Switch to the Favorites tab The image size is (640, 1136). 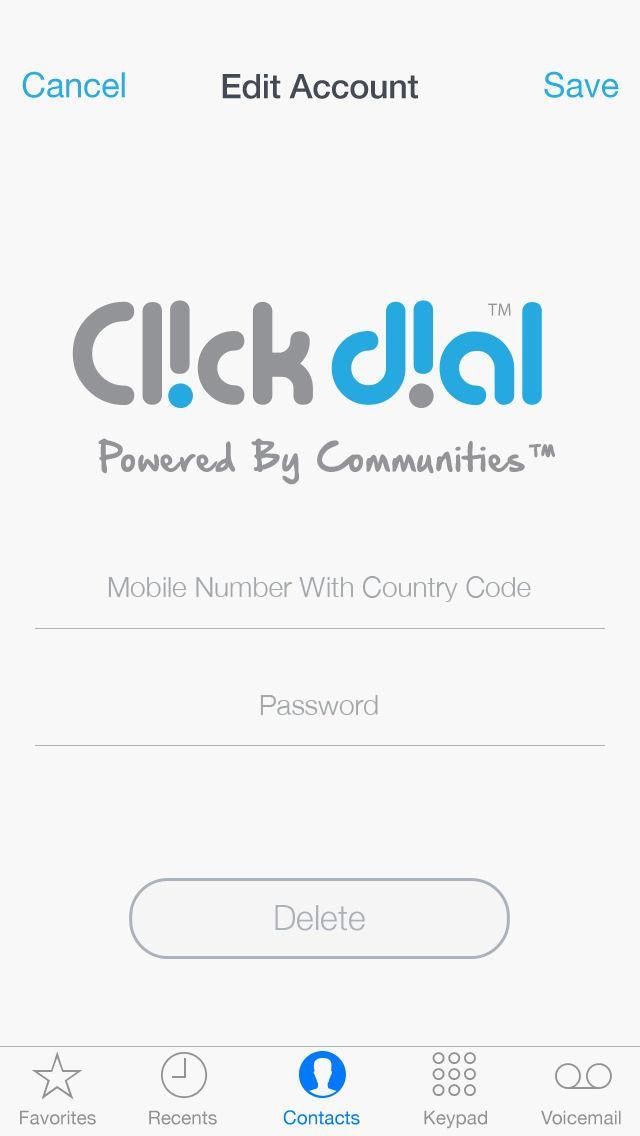pyautogui.click(x=57, y=1090)
